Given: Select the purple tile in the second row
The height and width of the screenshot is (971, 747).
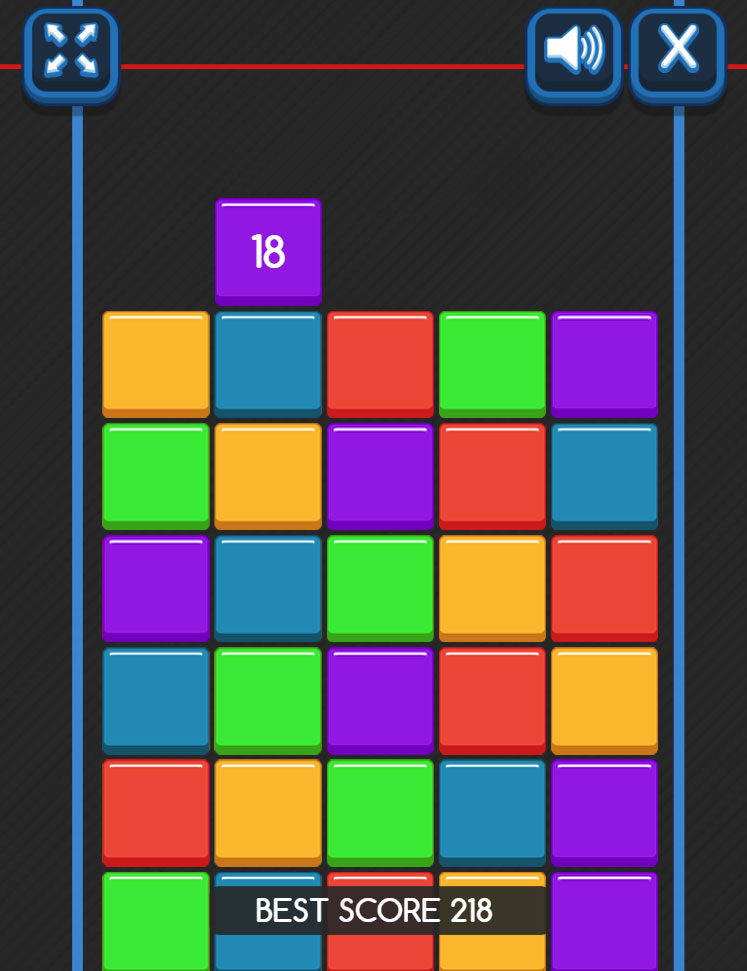Looking at the screenshot, I should [x=380, y=474].
